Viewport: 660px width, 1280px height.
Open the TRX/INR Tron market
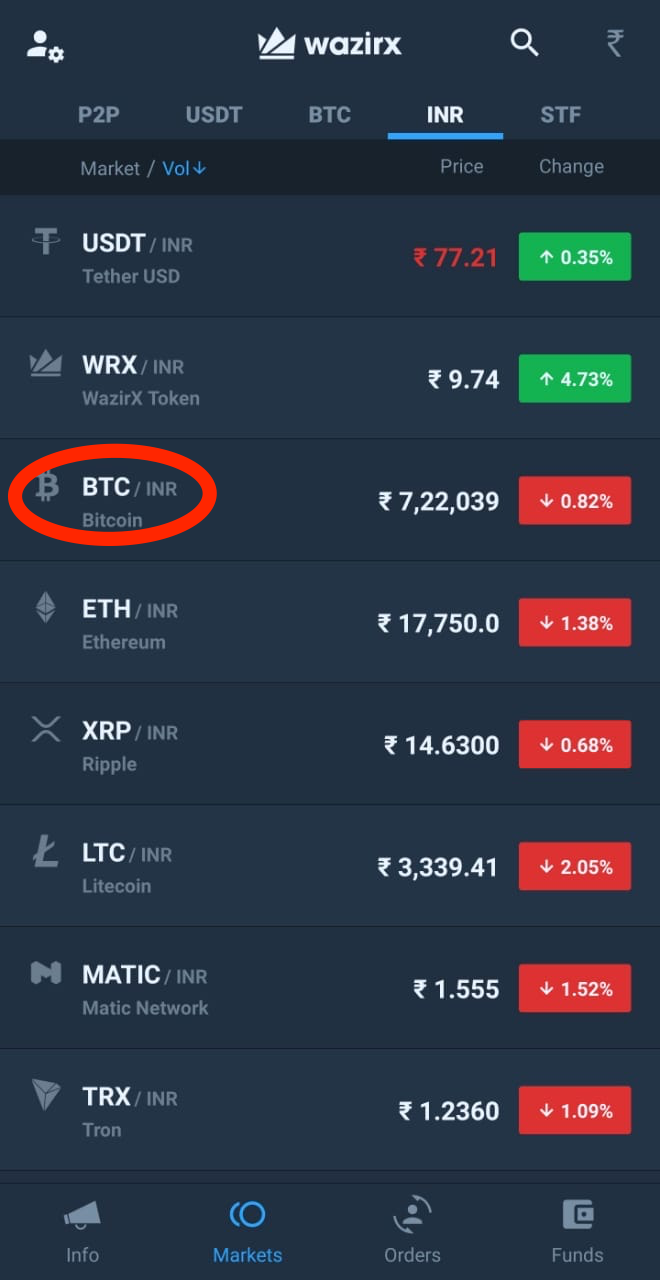pyautogui.click(x=330, y=1111)
